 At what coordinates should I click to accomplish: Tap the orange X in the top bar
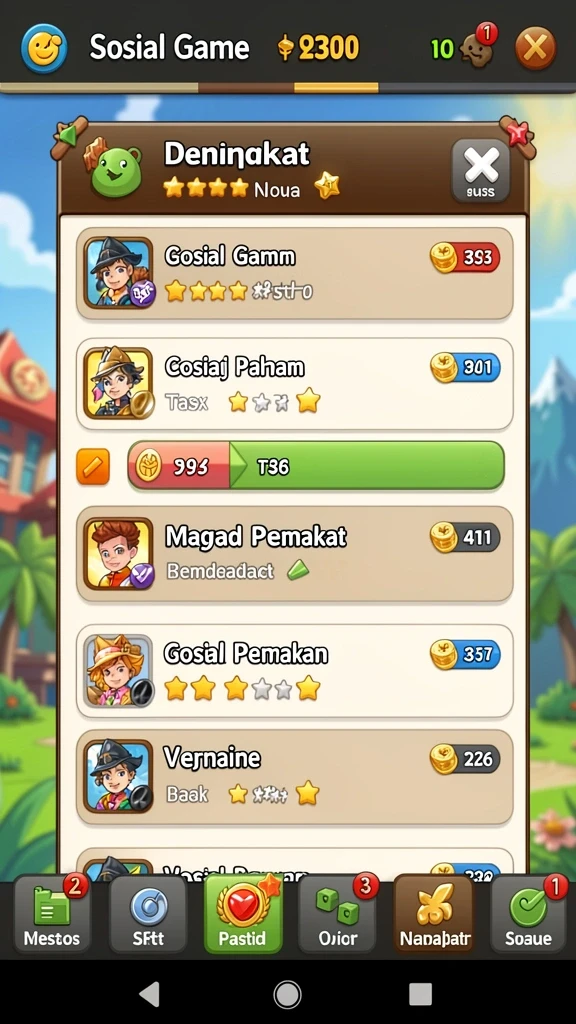tap(536, 48)
